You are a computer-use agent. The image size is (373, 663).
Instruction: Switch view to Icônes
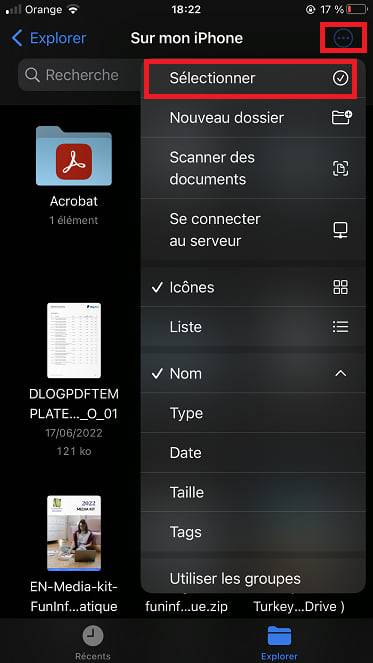253,287
